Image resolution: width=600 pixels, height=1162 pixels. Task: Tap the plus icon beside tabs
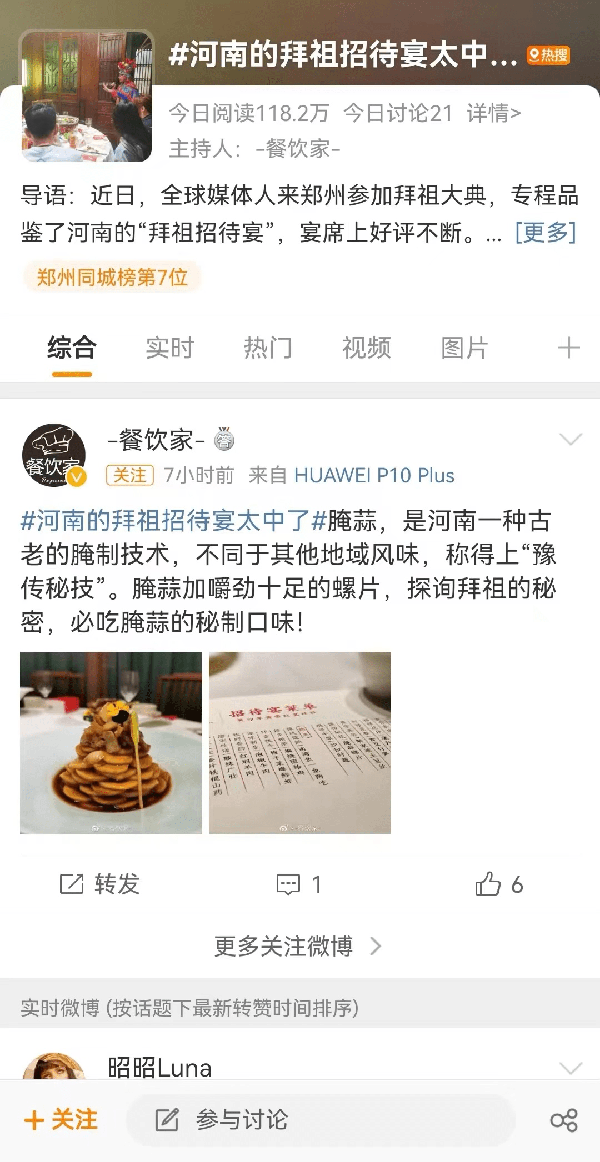[568, 348]
